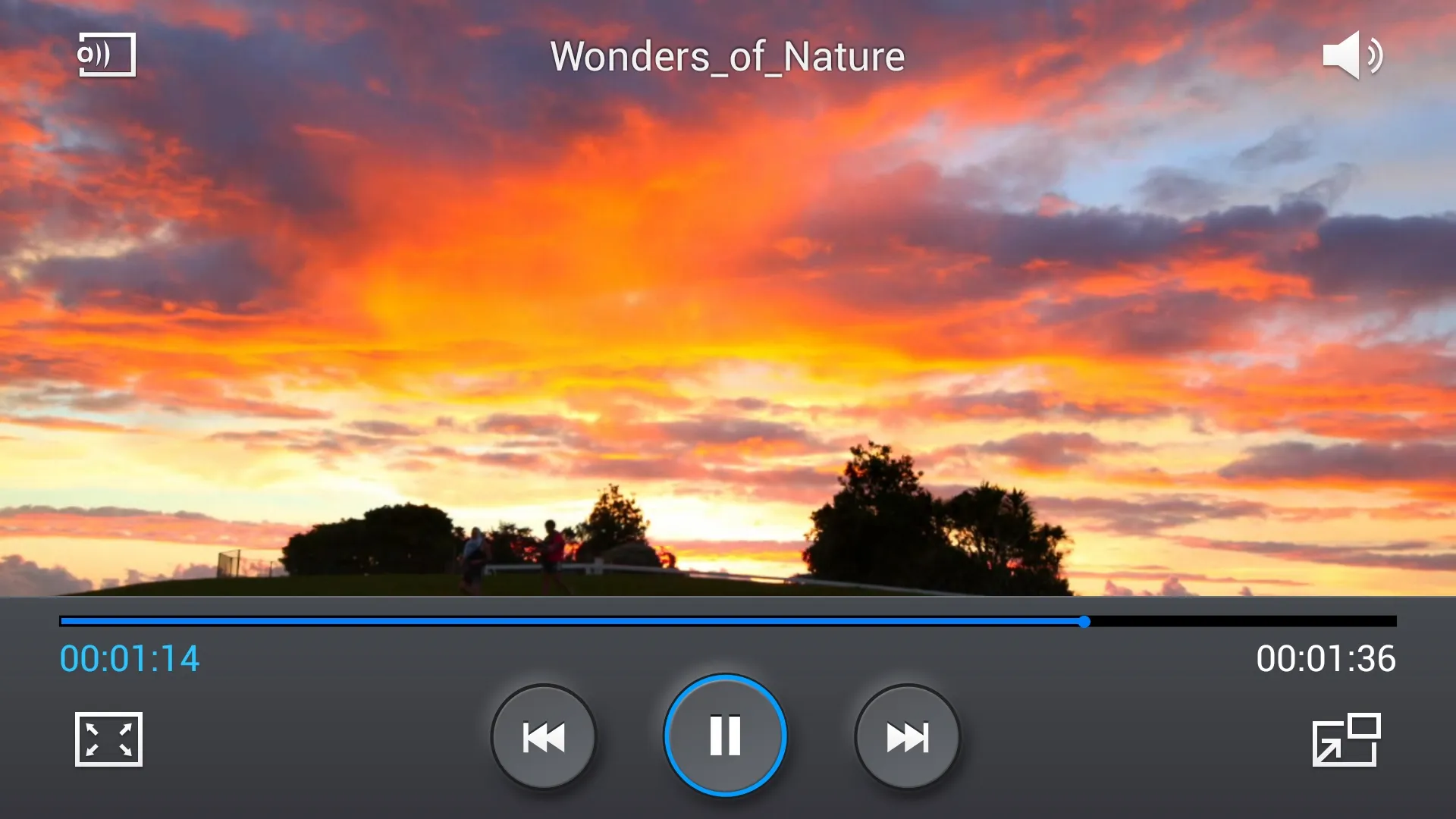
Task: Pause the video playback
Action: click(725, 736)
